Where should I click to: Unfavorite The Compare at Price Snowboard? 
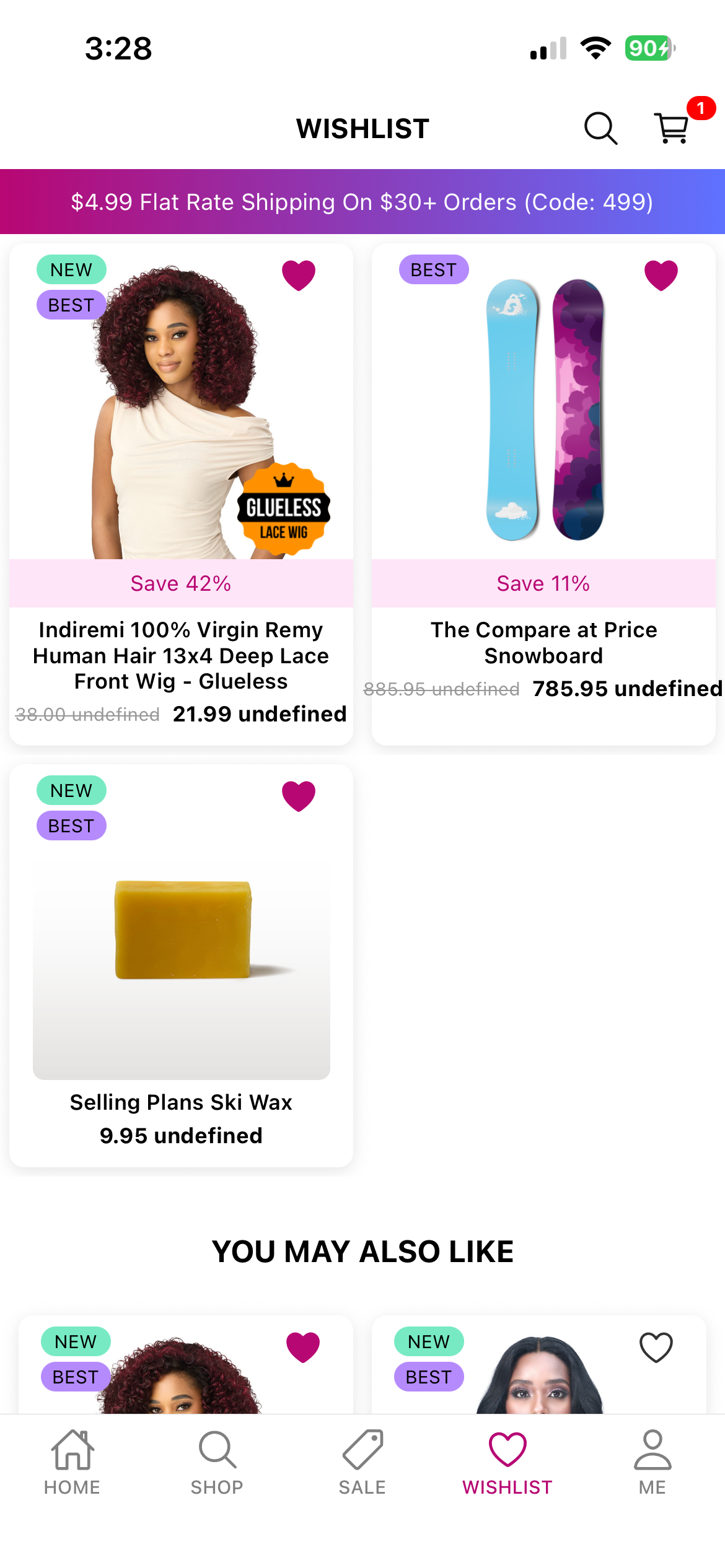661,275
